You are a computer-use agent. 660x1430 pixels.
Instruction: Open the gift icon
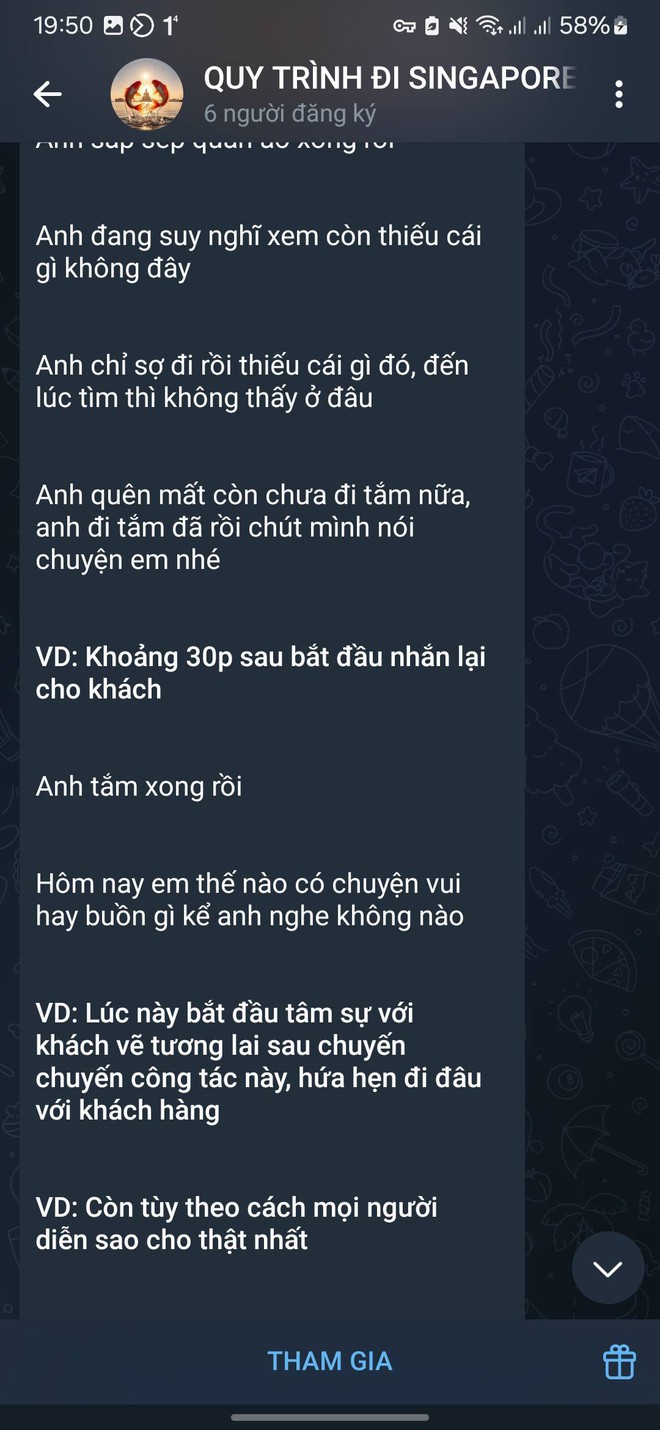tap(619, 1361)
